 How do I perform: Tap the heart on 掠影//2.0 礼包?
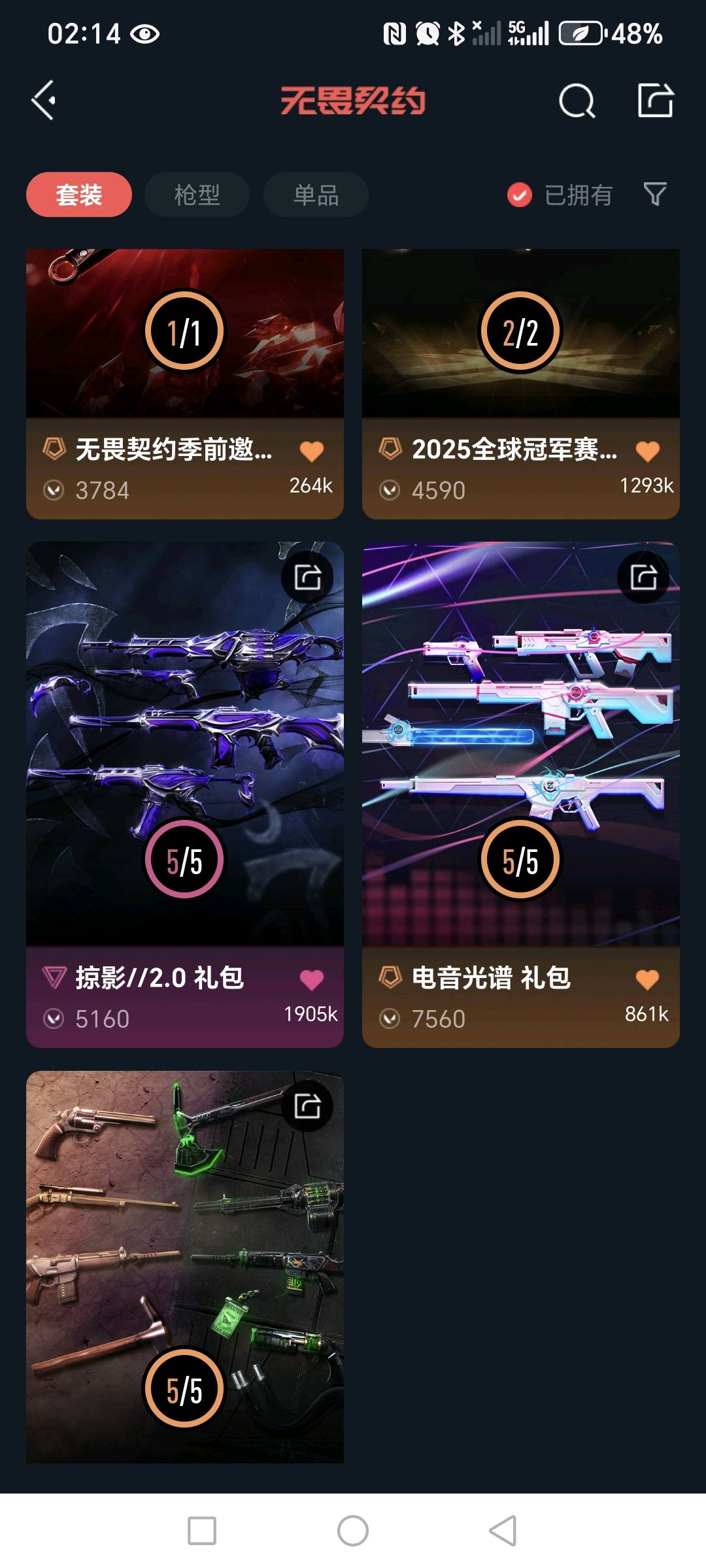pos(312,979)
